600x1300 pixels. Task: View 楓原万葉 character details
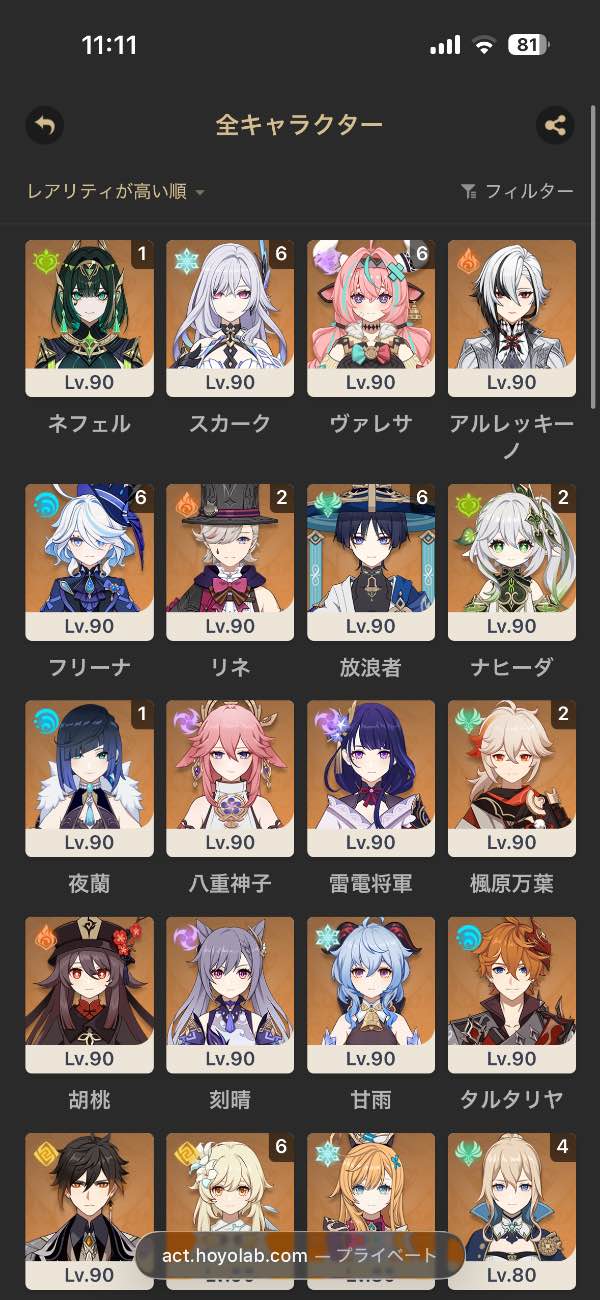click(x=512, y=778)
